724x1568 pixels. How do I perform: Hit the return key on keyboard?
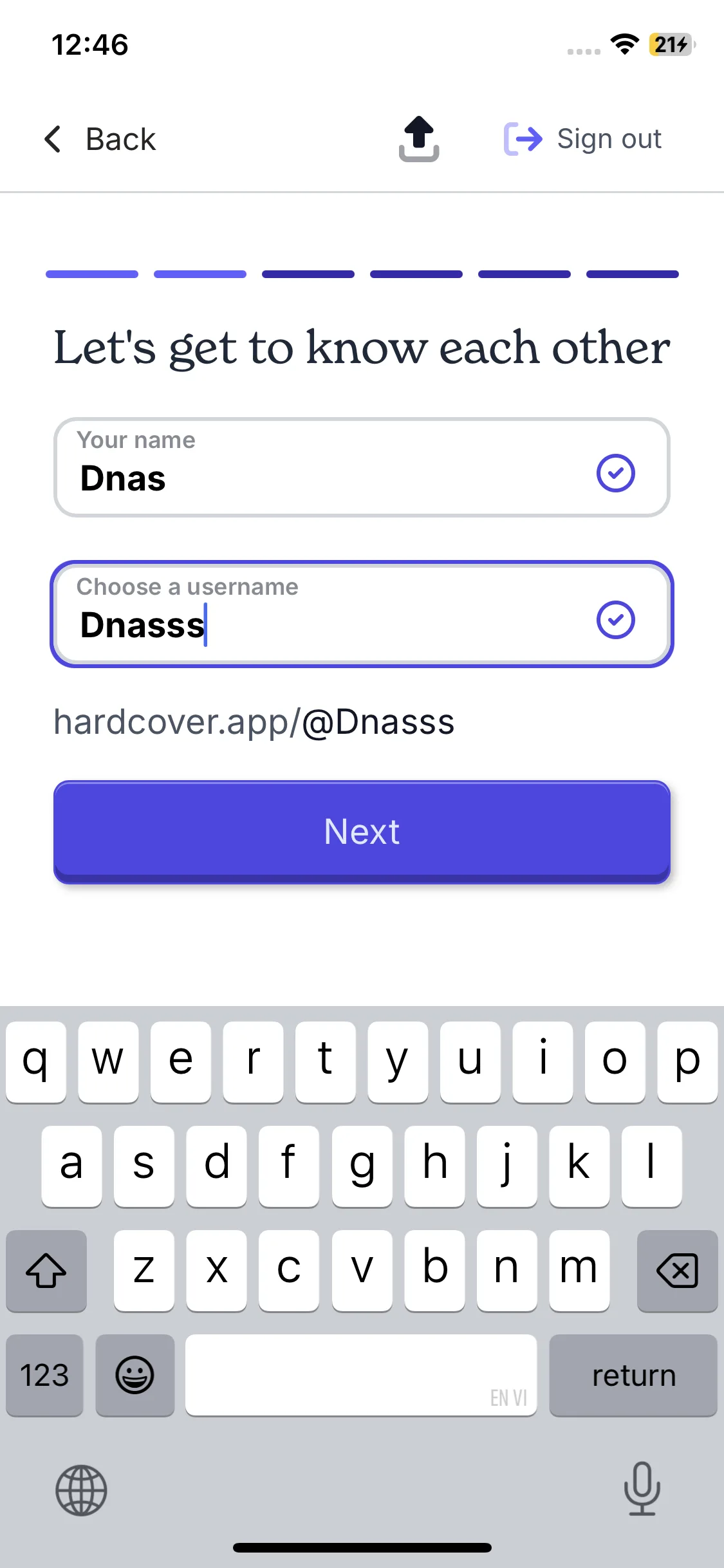(633, 1376)
